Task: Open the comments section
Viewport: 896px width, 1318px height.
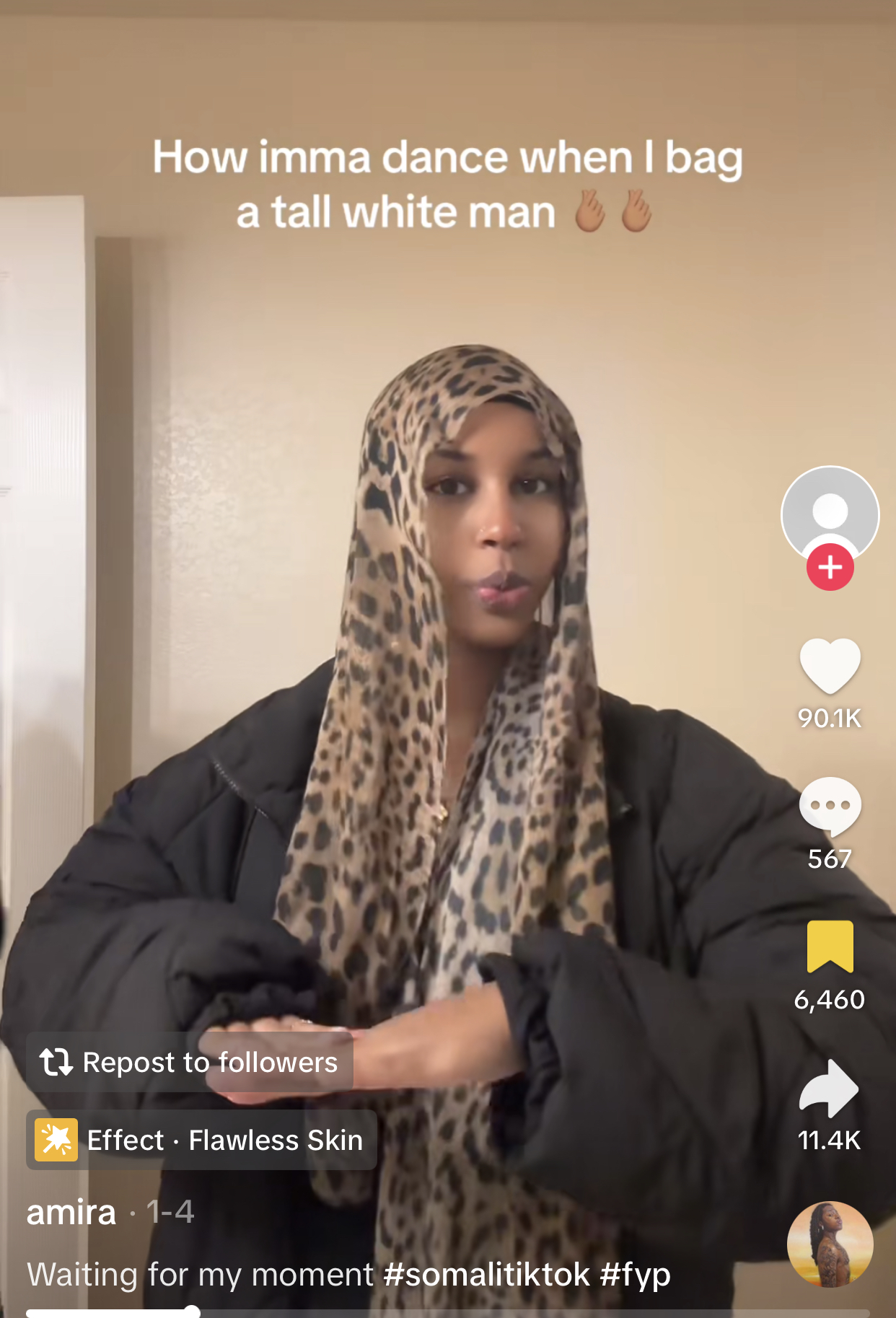Action: pos(830,806)
